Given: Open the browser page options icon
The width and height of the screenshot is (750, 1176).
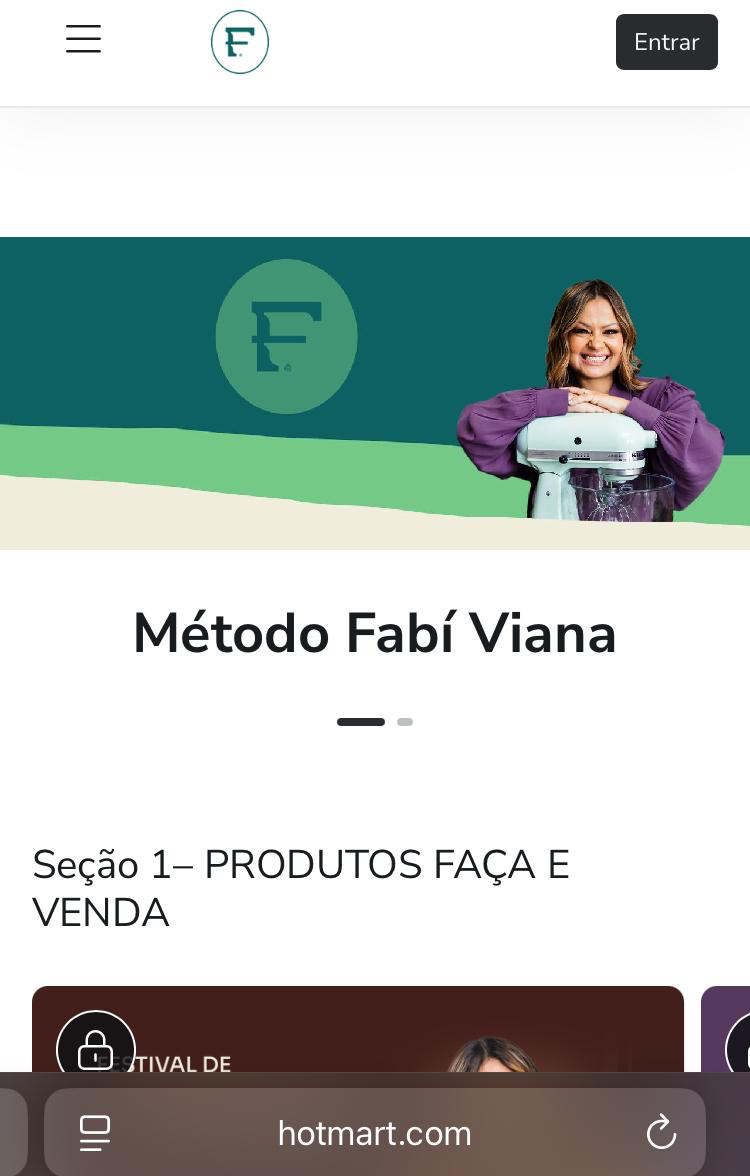Looking at the screenshot, I should pos(95,1133).
